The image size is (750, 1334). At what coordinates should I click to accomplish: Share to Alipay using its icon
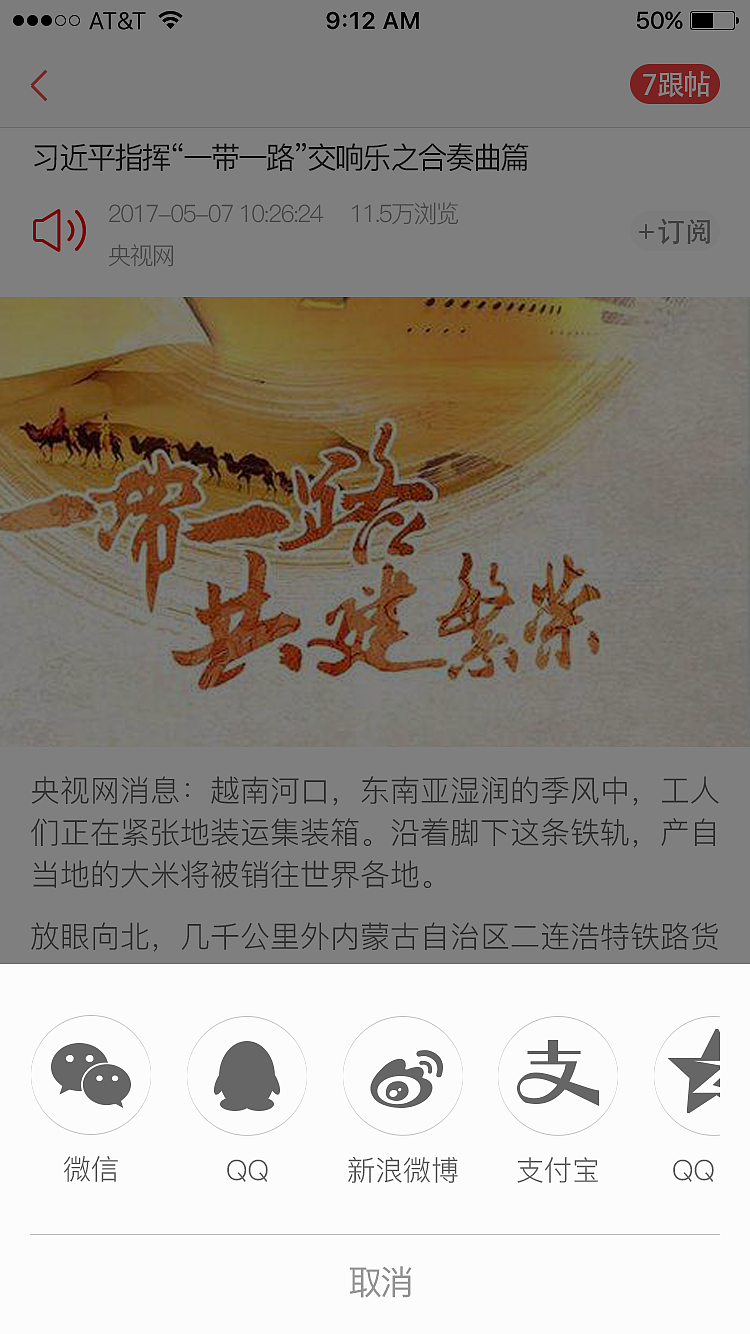[x=558, y=1076]
